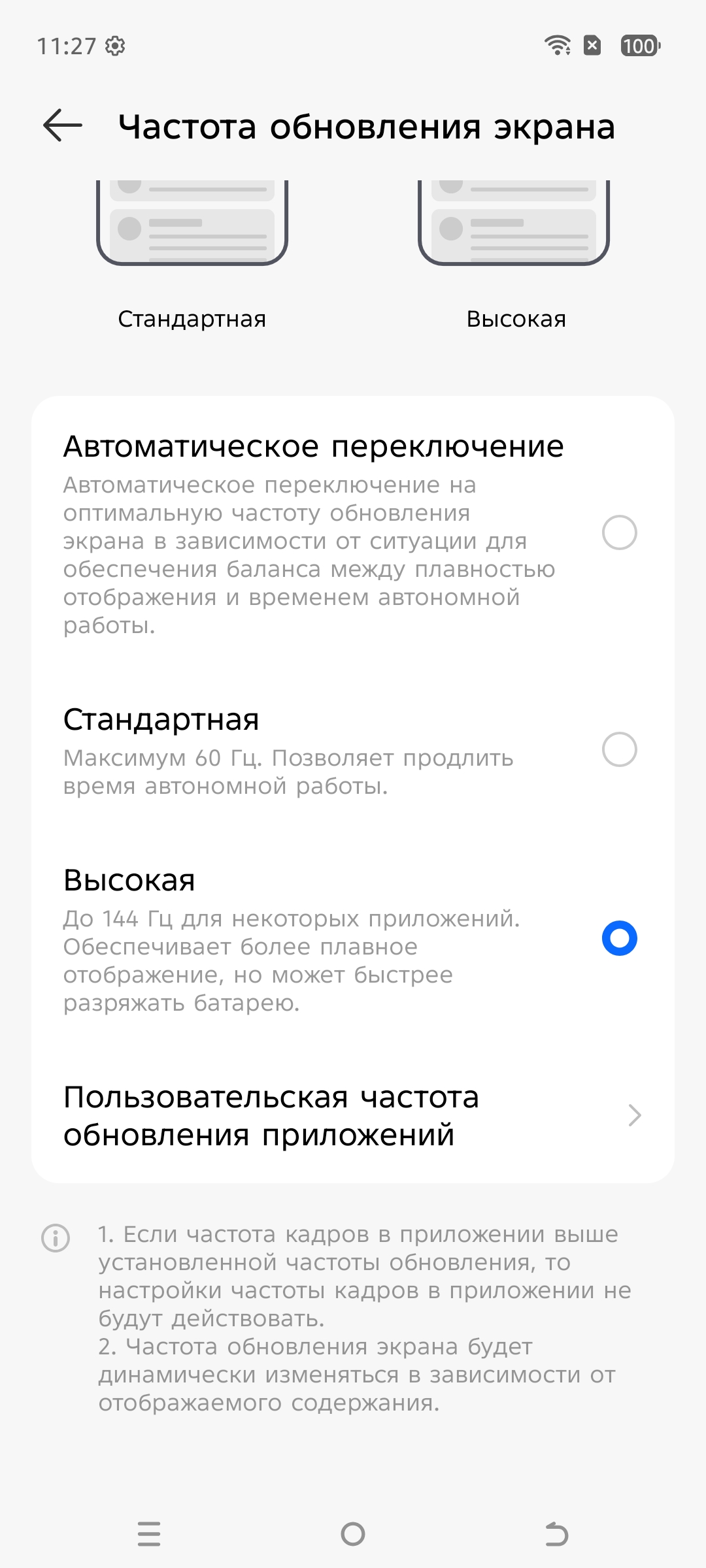Image resolution: width=706 pixels, height=1568 pixels.
Task: Open Пользовательская частота обновления приложений
Action: pyautogui.click(x=353, y=1115)
